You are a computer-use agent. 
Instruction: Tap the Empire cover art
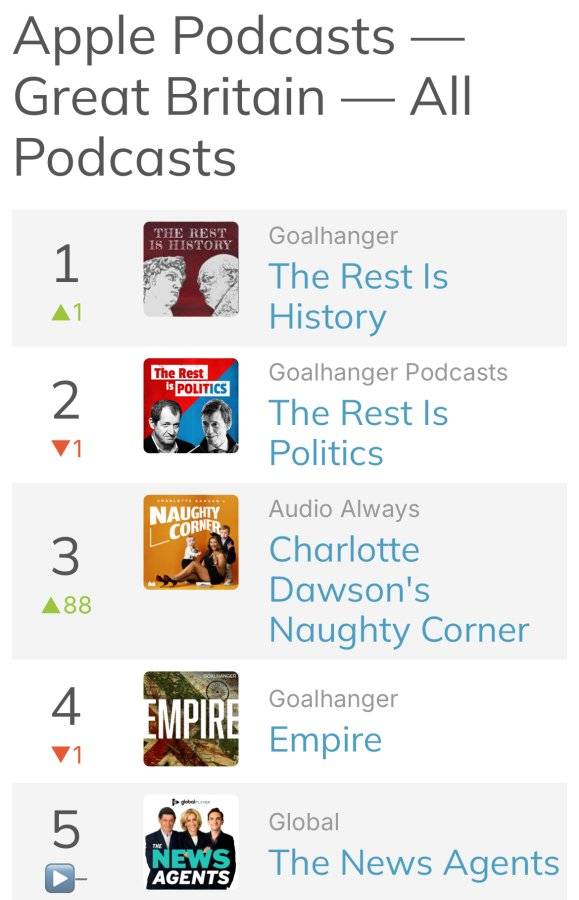191,719
